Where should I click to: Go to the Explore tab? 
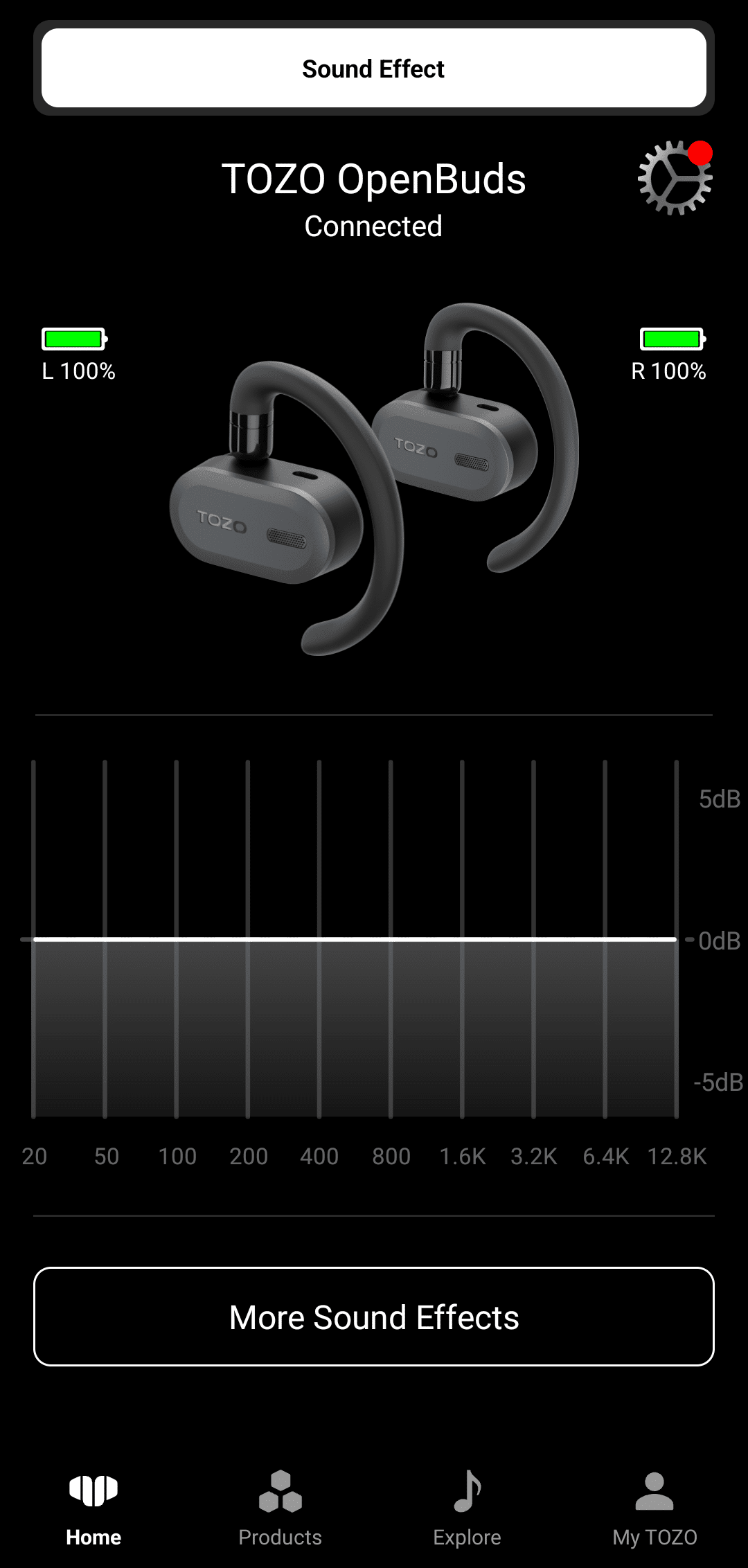(x=467, y=1508)
